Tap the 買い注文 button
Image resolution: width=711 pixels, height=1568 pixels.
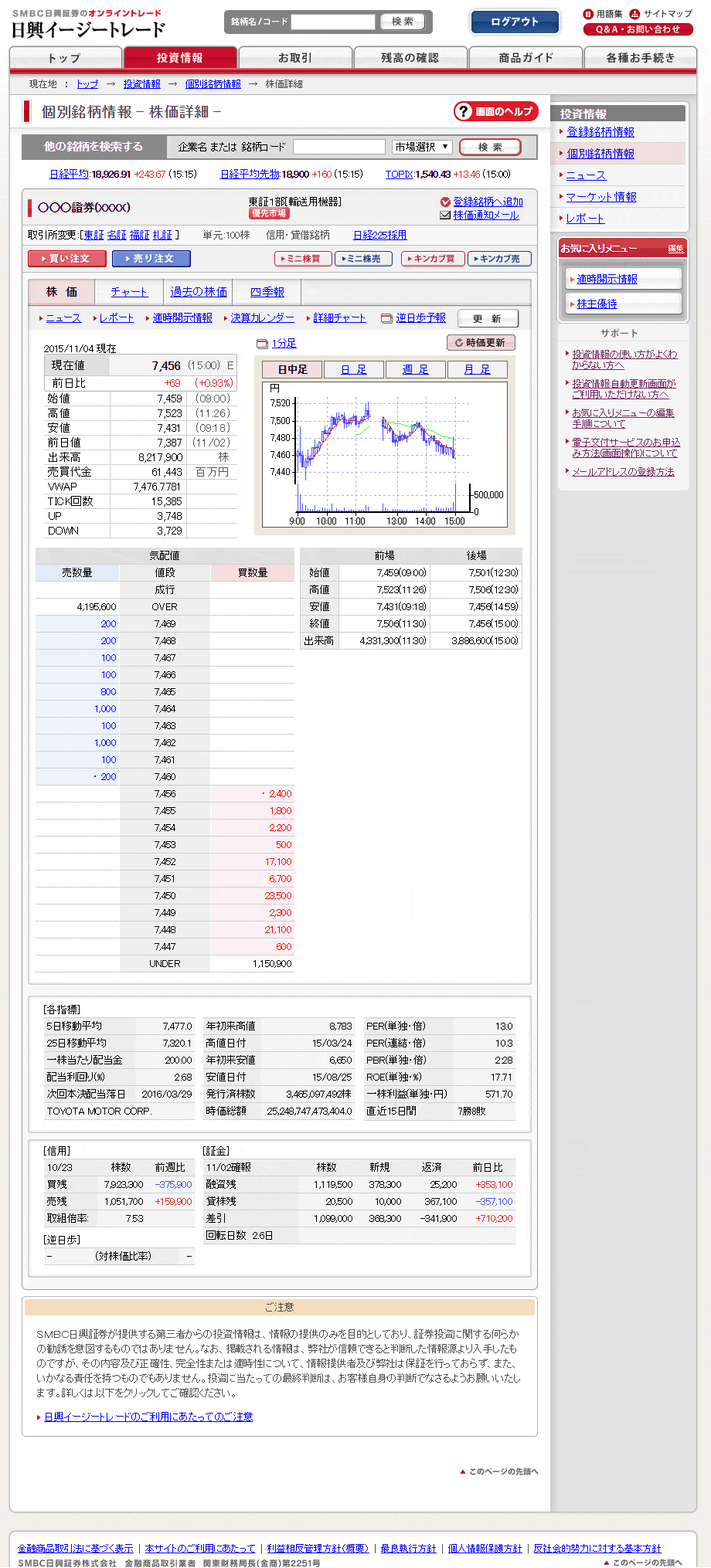[x=66, y=259]
